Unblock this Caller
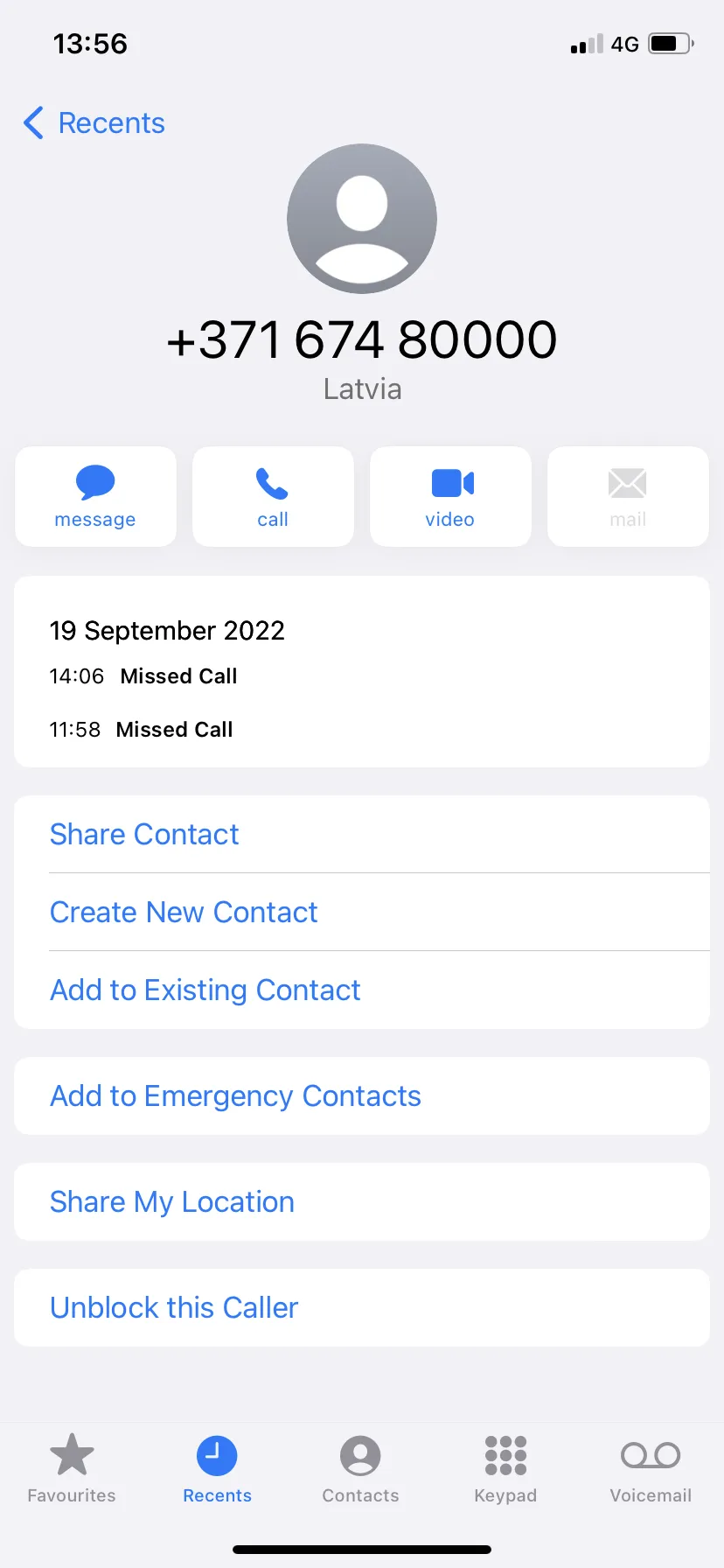Viewport: 724px width, 1568px height. [x=362, y=1307]
